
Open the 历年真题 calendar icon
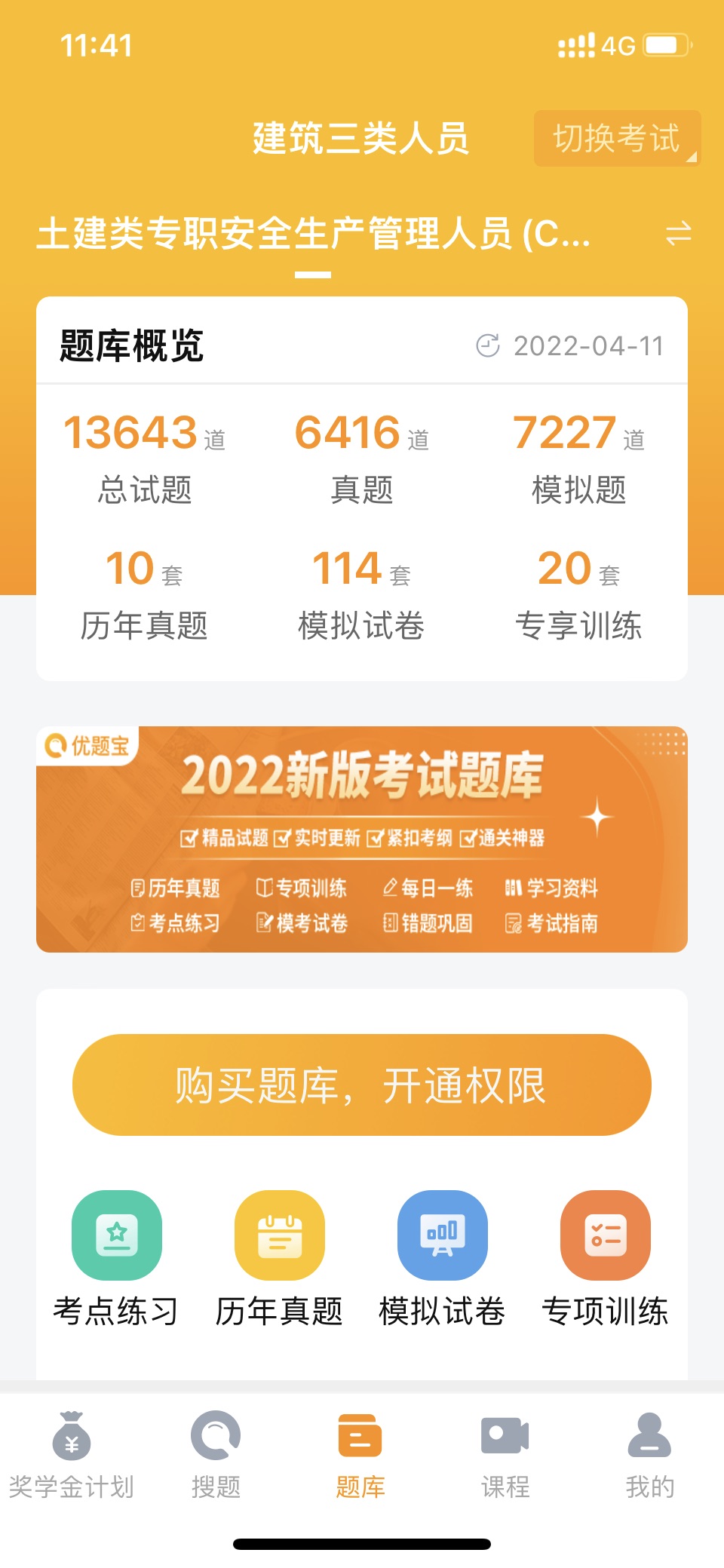point(279,1235)
